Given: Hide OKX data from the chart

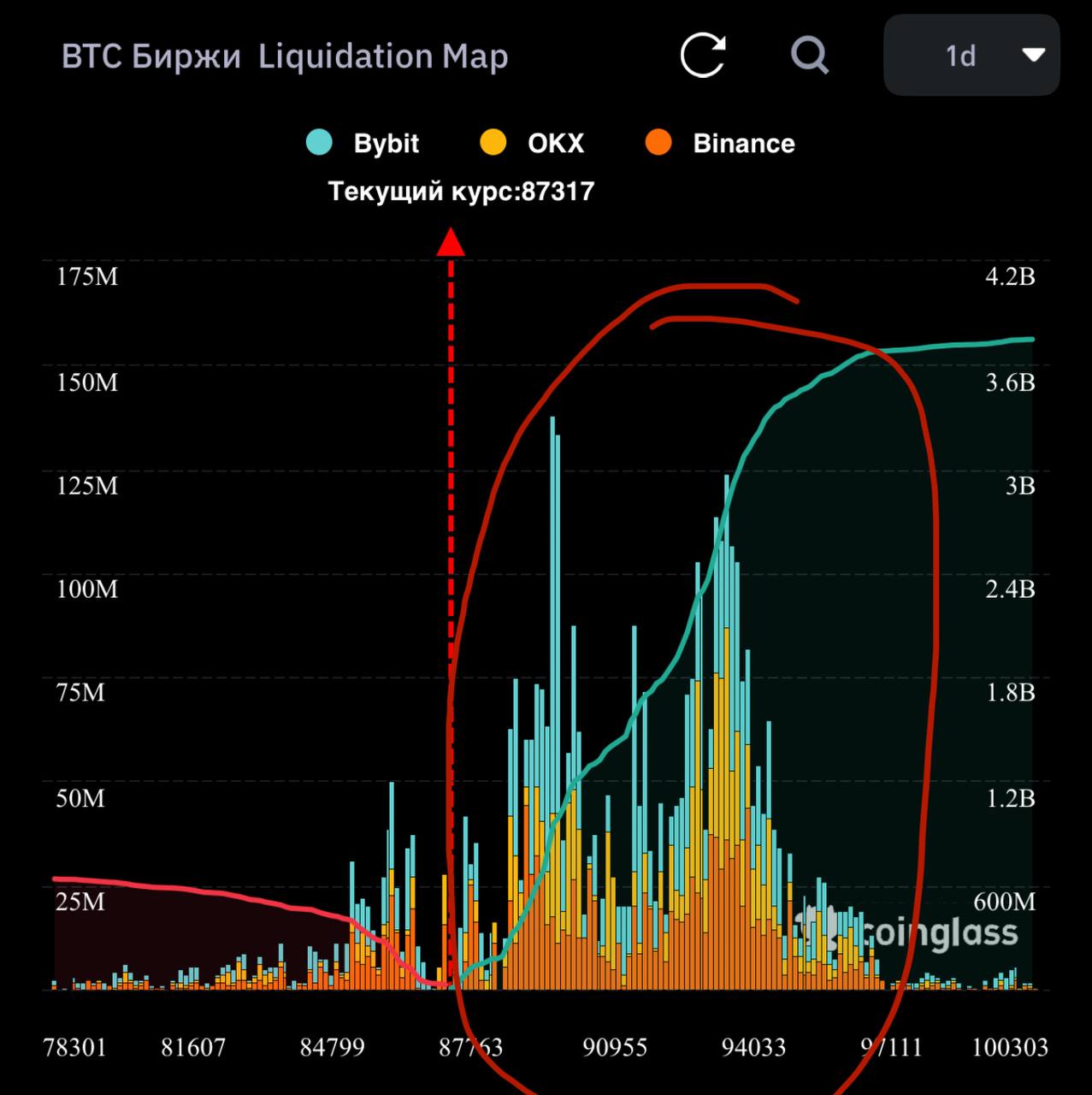Looking at the screenshot, I should (x=533, y=143).
